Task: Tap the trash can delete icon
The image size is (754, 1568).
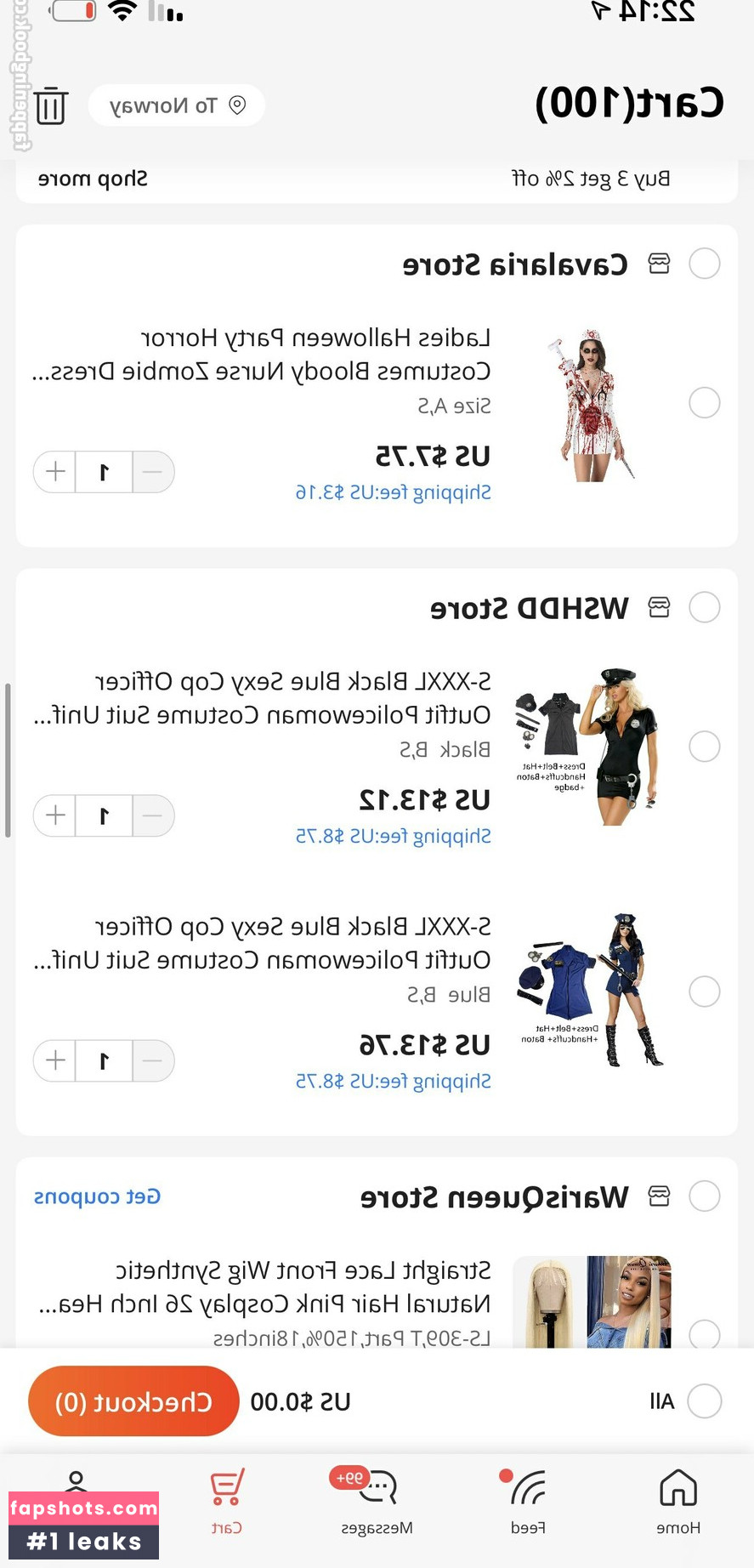Action: (51, 106)
